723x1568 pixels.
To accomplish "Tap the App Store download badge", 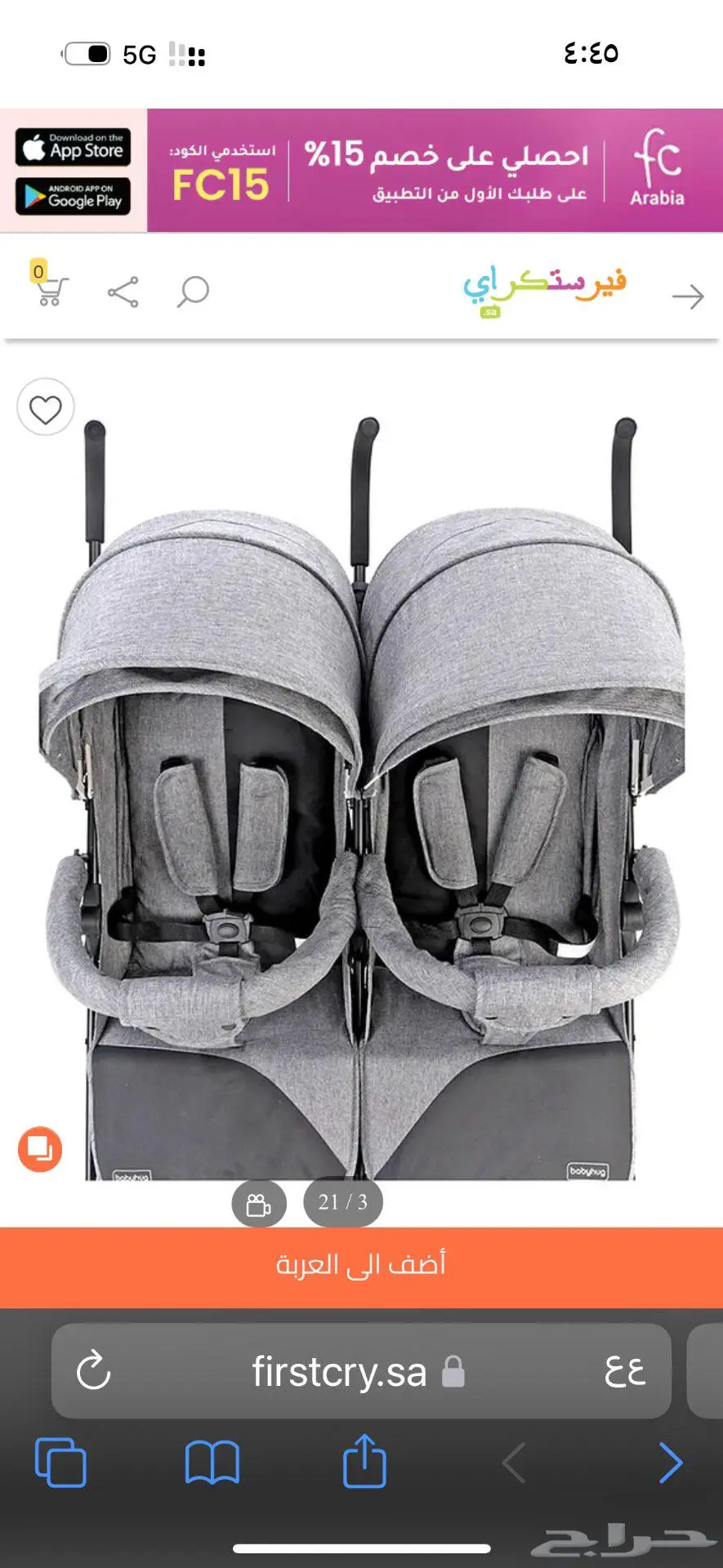I will [74, 149].
